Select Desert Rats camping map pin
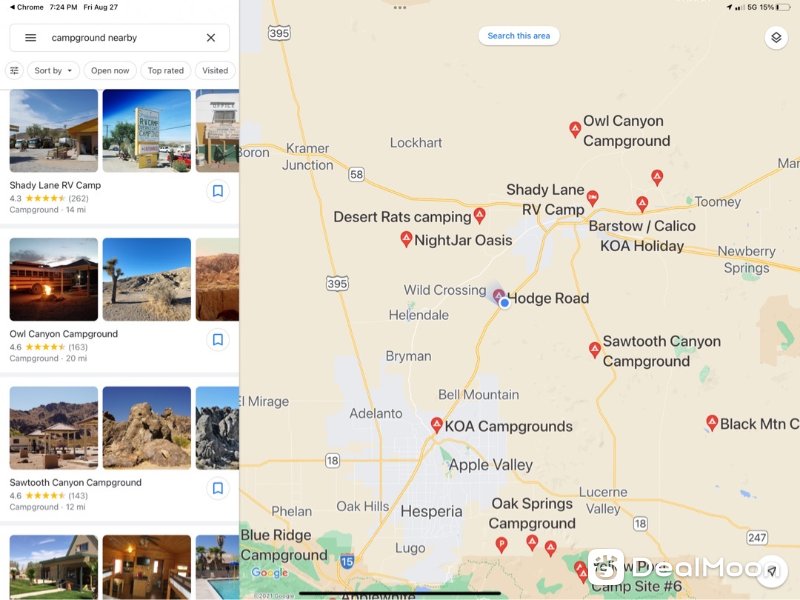This screenshot has width=800, height=600. tap(479, 215)
